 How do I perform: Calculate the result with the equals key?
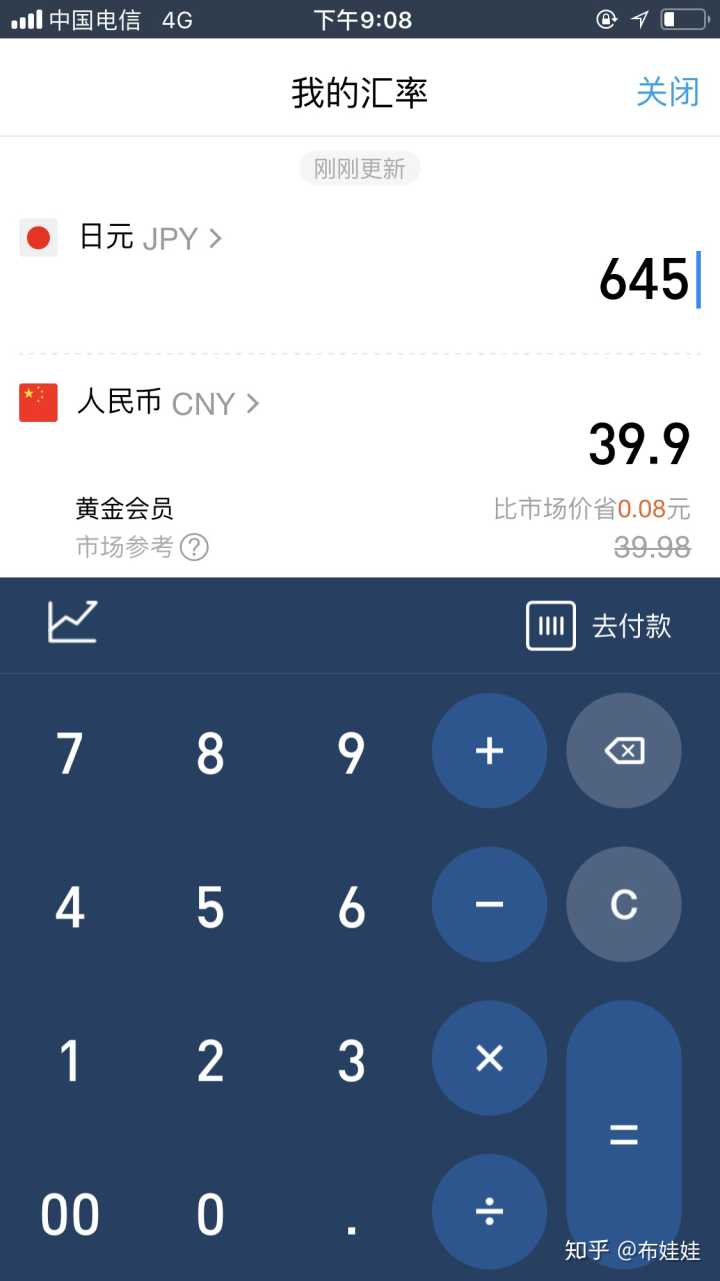point(624,1135)
